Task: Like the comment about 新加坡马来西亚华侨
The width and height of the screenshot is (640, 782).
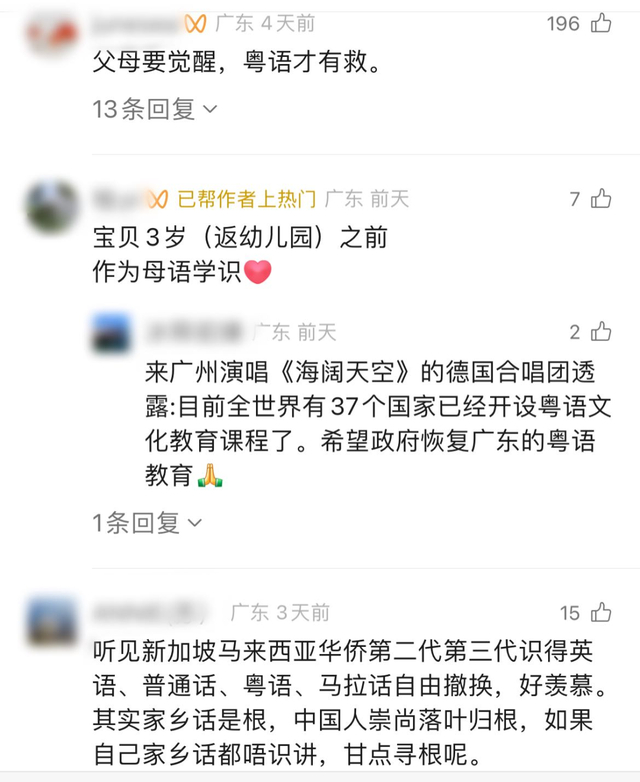Action: (601, 612)
